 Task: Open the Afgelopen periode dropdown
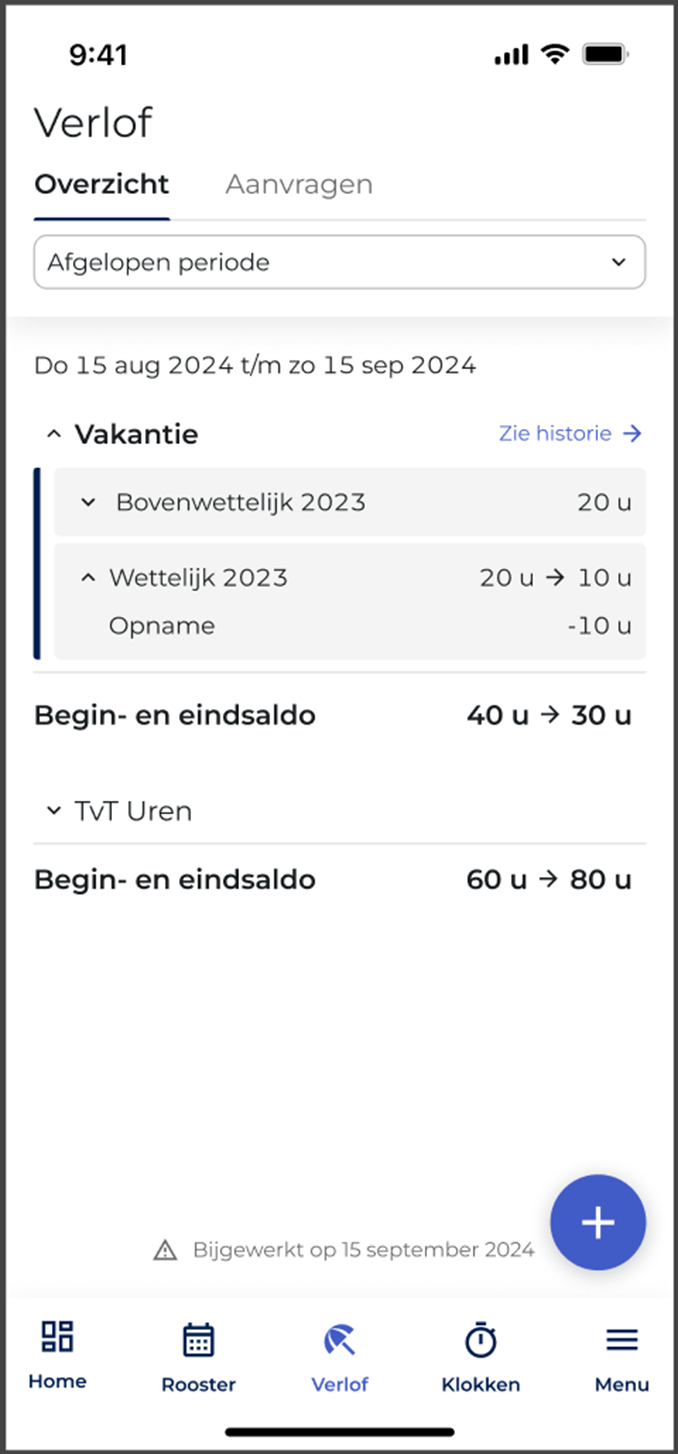point(340,262)
